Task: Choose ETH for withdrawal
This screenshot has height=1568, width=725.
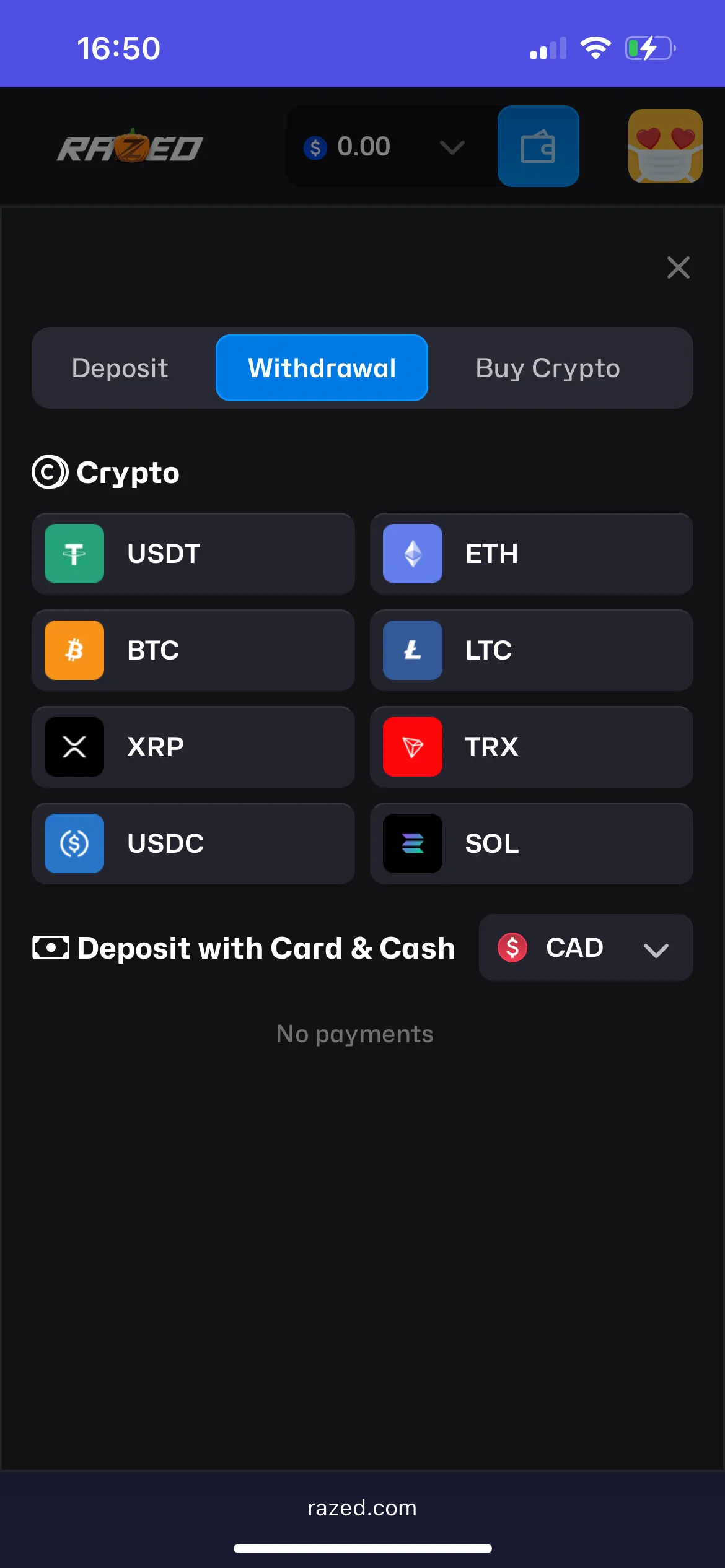Action: click(531, 554)
